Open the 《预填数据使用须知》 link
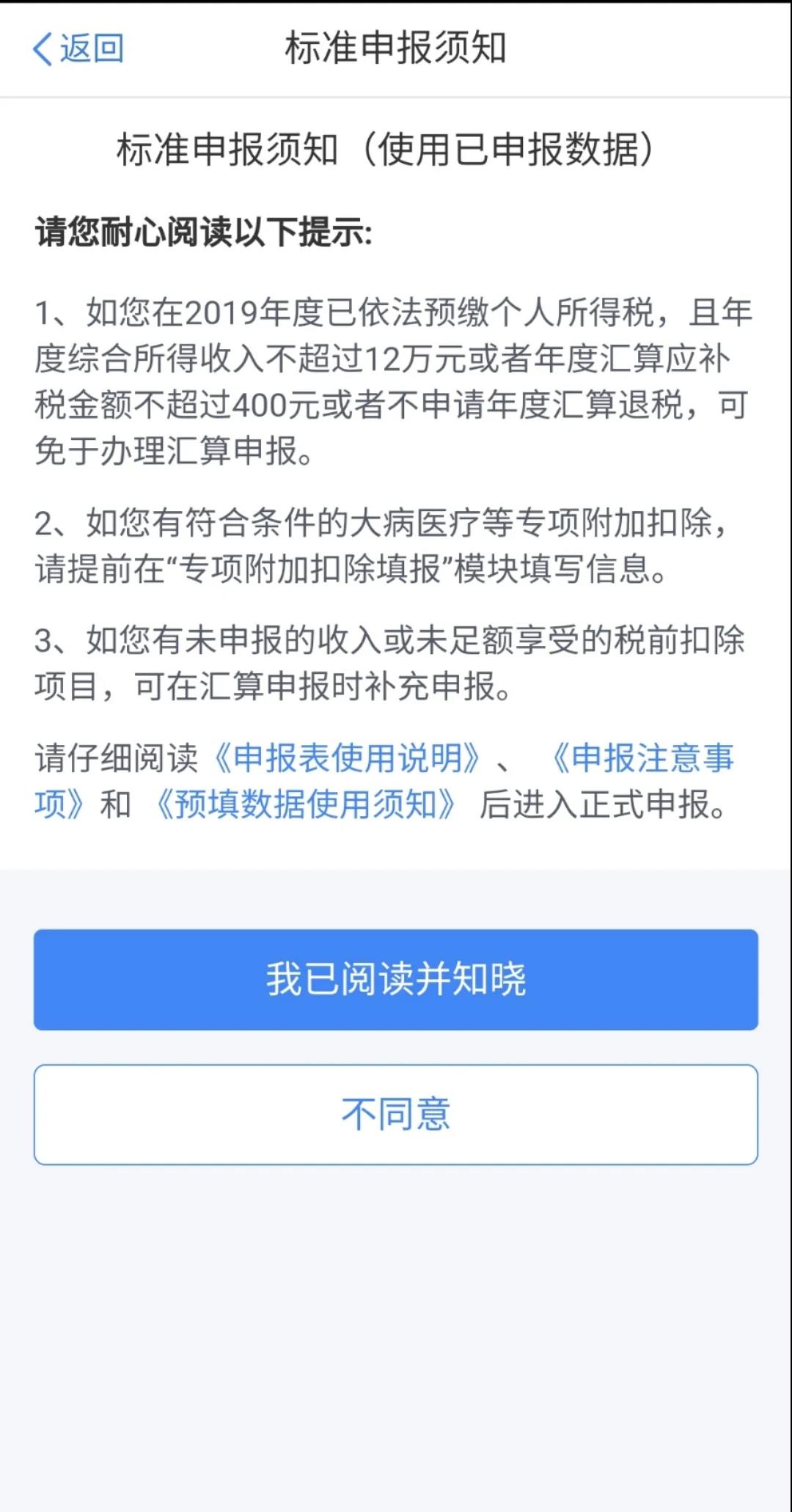Image resolution: width=792 pixels, height=1512 pixels. [x=305, y=804]
